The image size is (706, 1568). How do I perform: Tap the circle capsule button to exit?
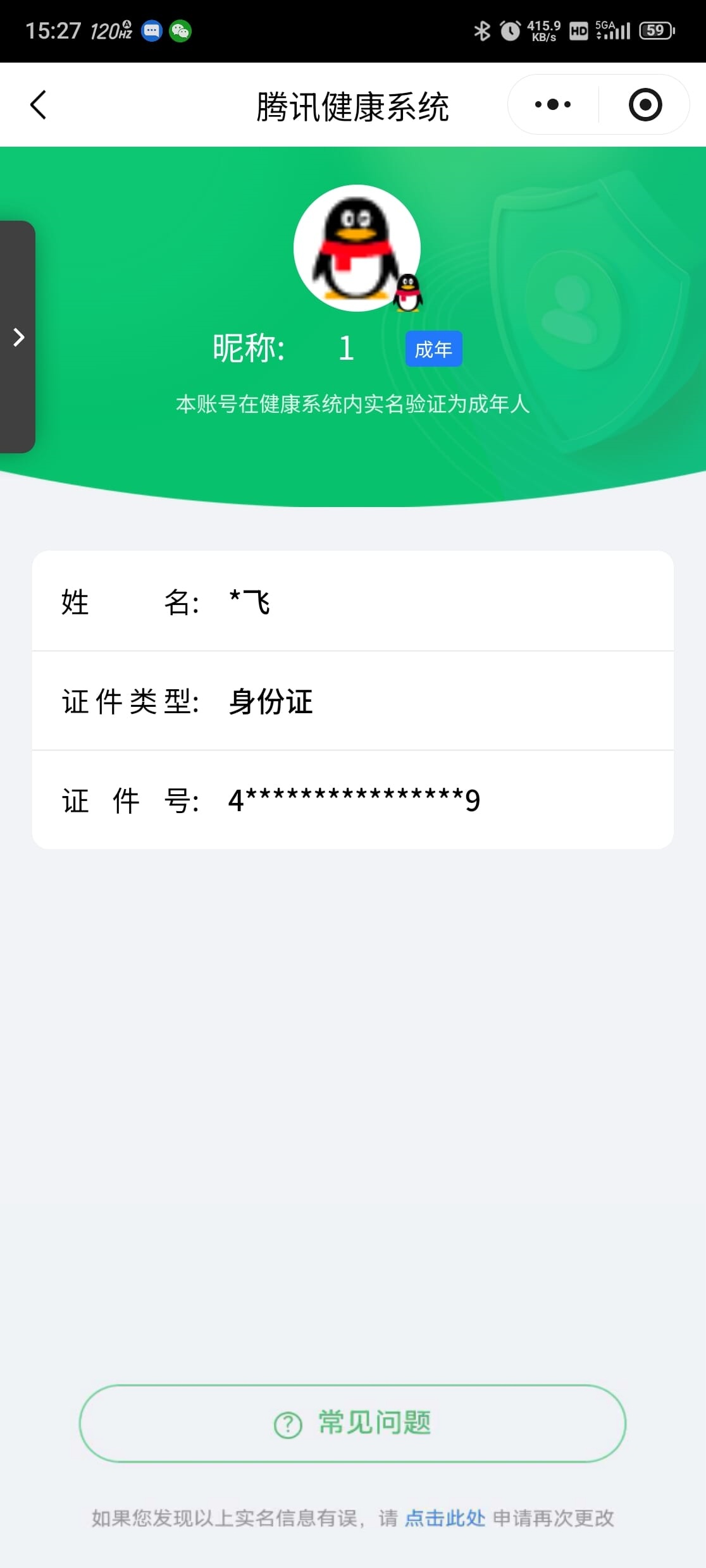[x=647, y=104]
